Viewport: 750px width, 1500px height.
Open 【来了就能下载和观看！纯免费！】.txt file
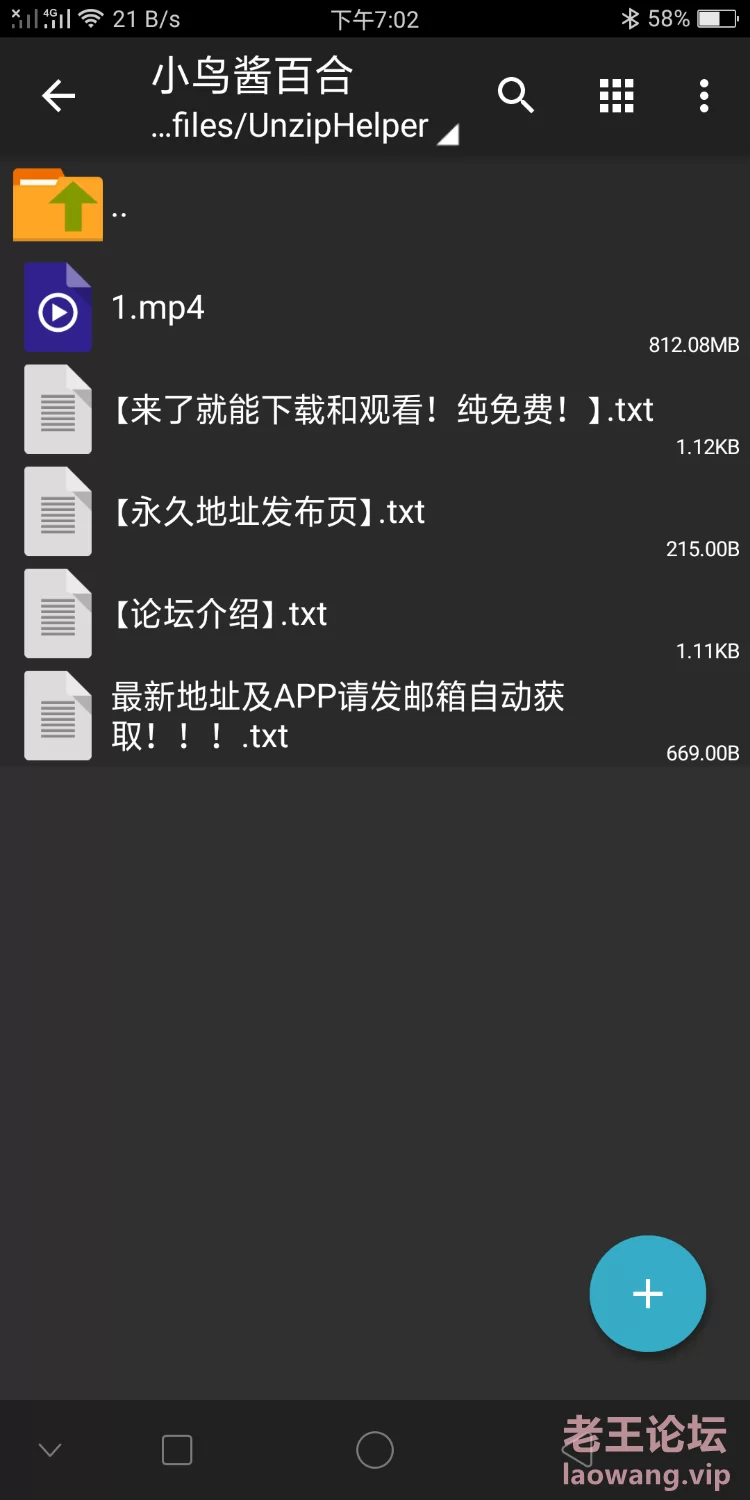[x=375, y=410]
